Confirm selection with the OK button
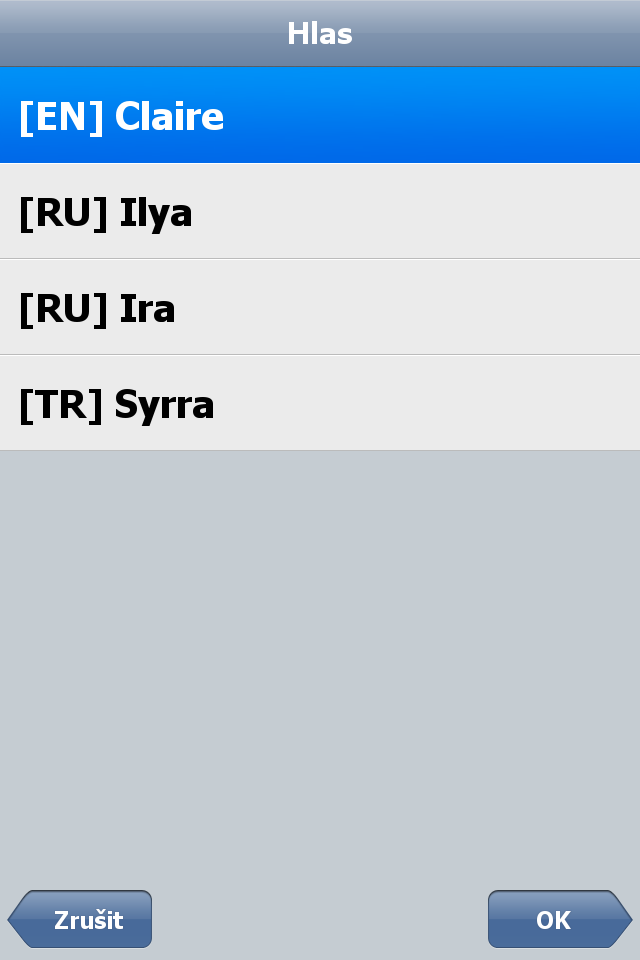640x960 pixels. point(556,919)
